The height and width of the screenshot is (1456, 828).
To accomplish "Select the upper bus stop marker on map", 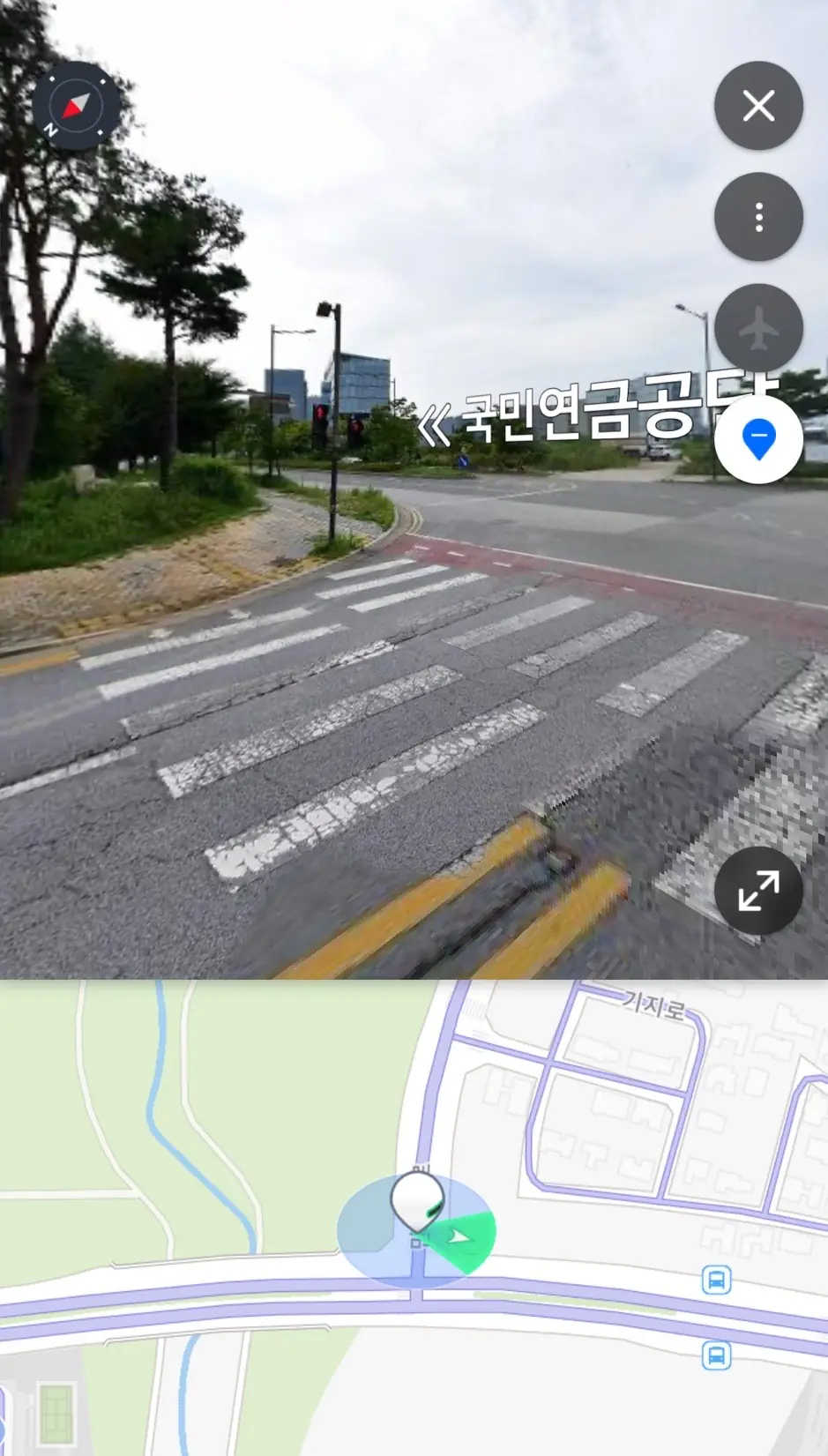I will click(716, 1279).
